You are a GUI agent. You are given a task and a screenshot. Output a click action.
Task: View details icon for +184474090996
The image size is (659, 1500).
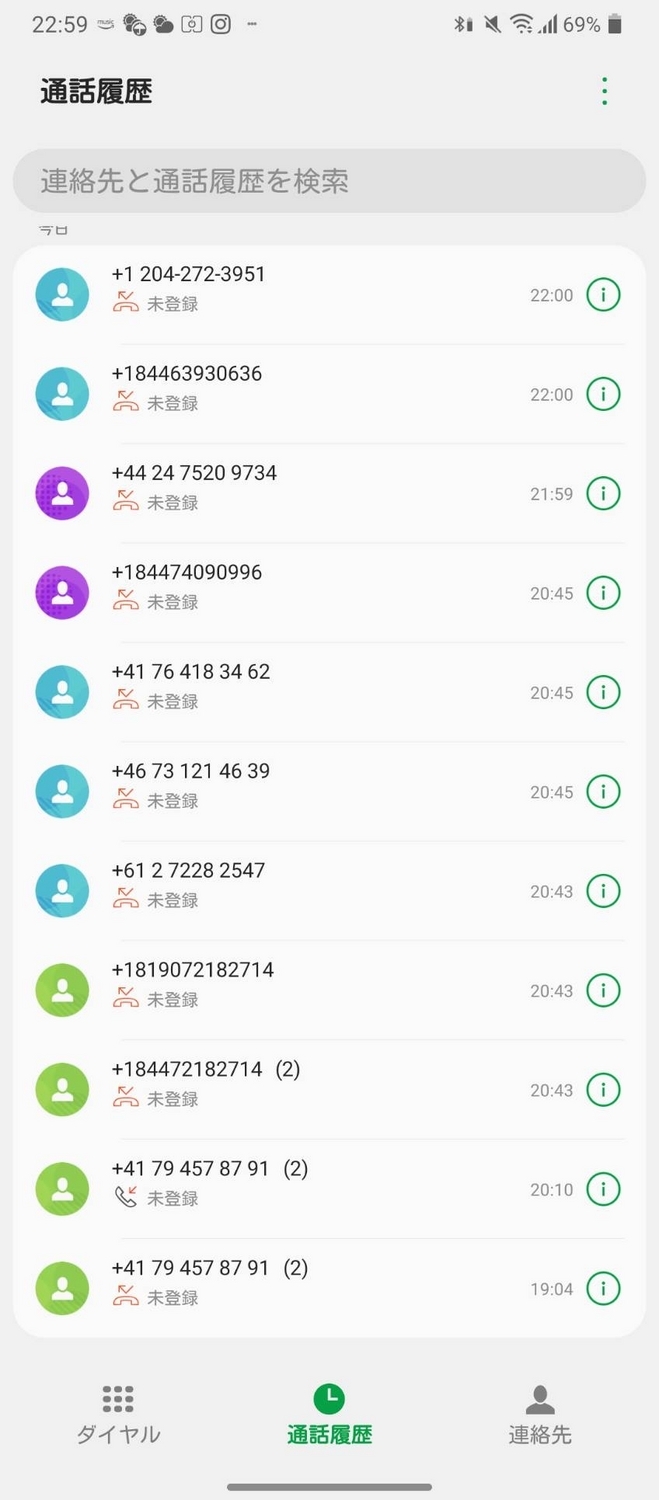(603, 593)
